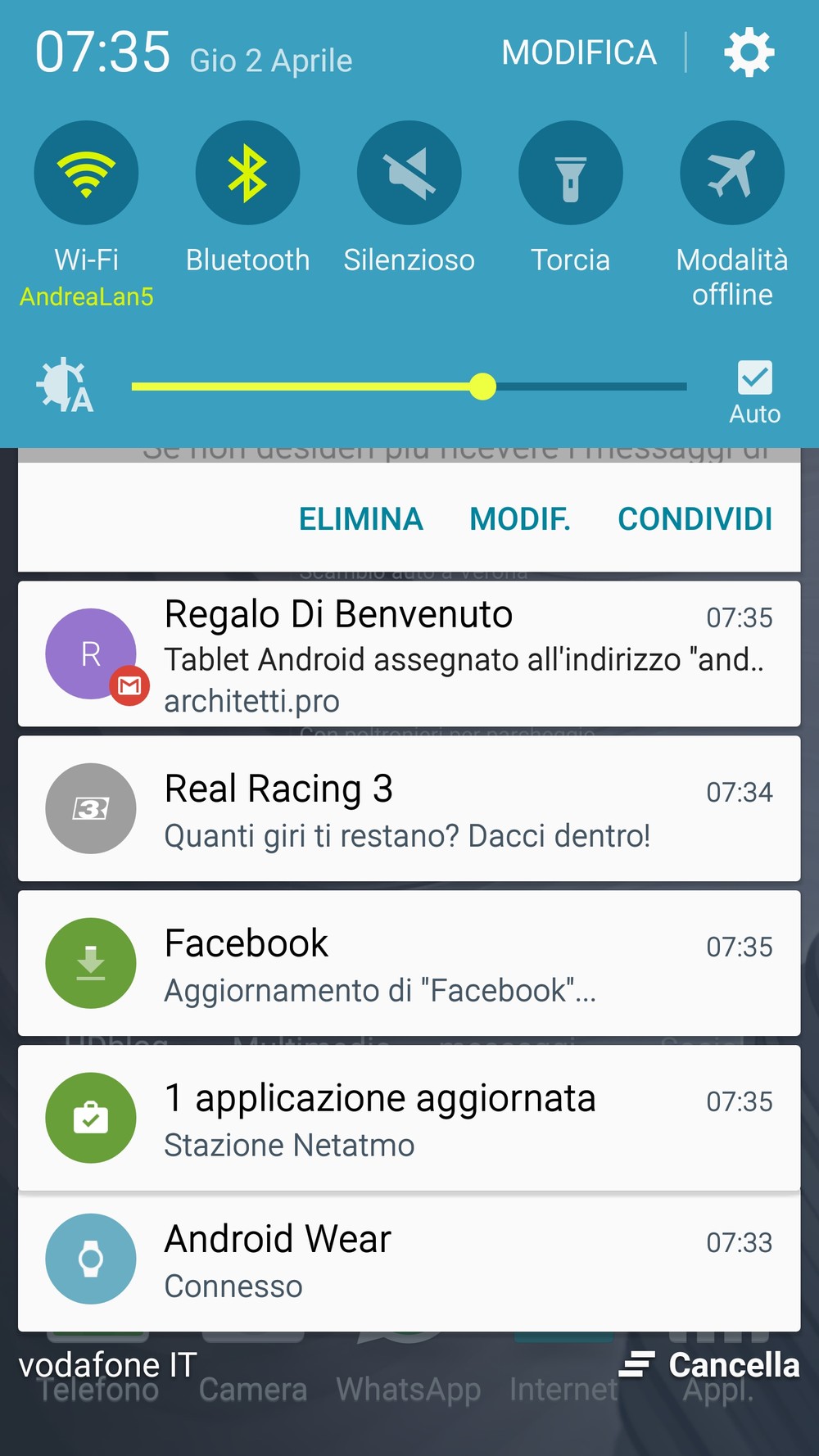Tap MODIFICA to edit quick toggles
The image size is (819, 1456).
click(579, 53)
